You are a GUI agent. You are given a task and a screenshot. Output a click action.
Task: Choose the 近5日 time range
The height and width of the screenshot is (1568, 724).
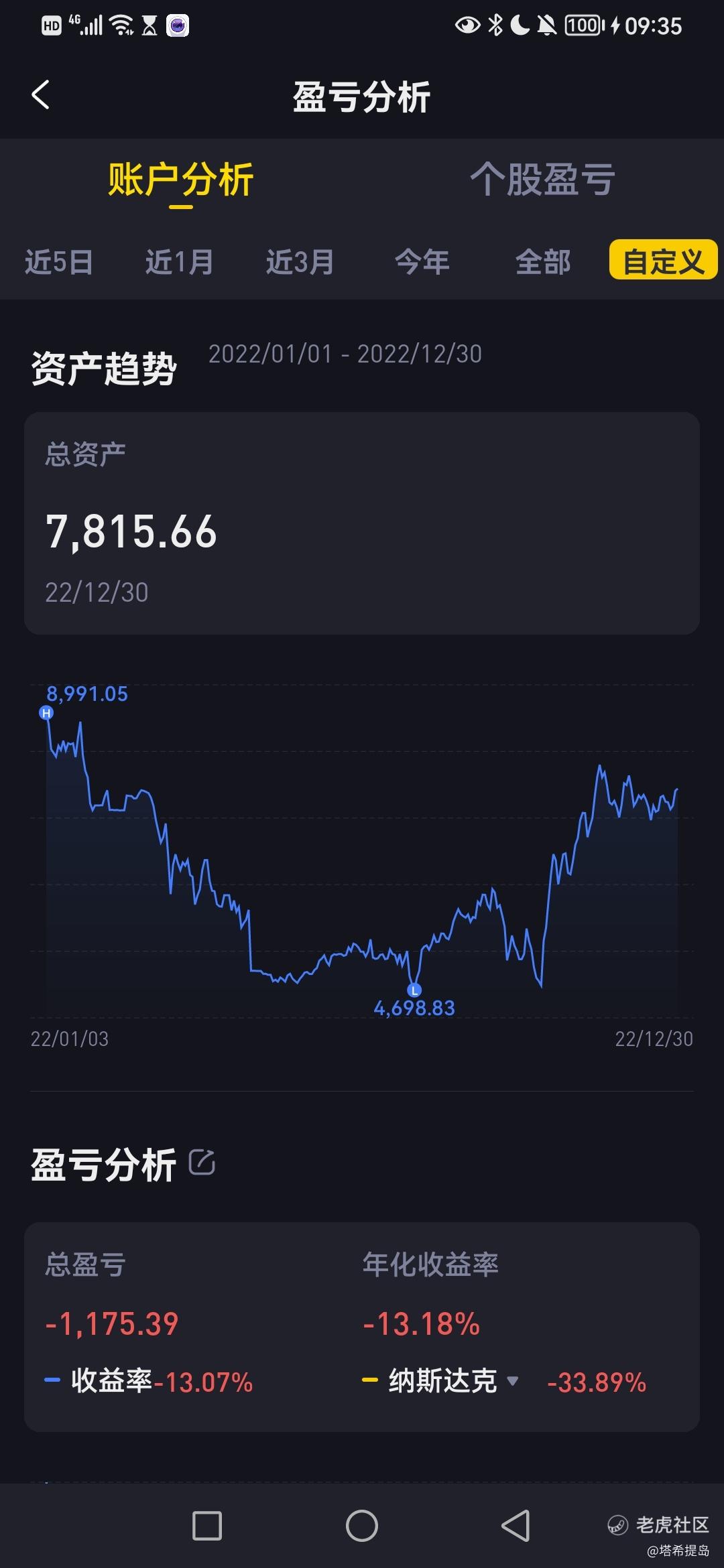click(59, 261)
